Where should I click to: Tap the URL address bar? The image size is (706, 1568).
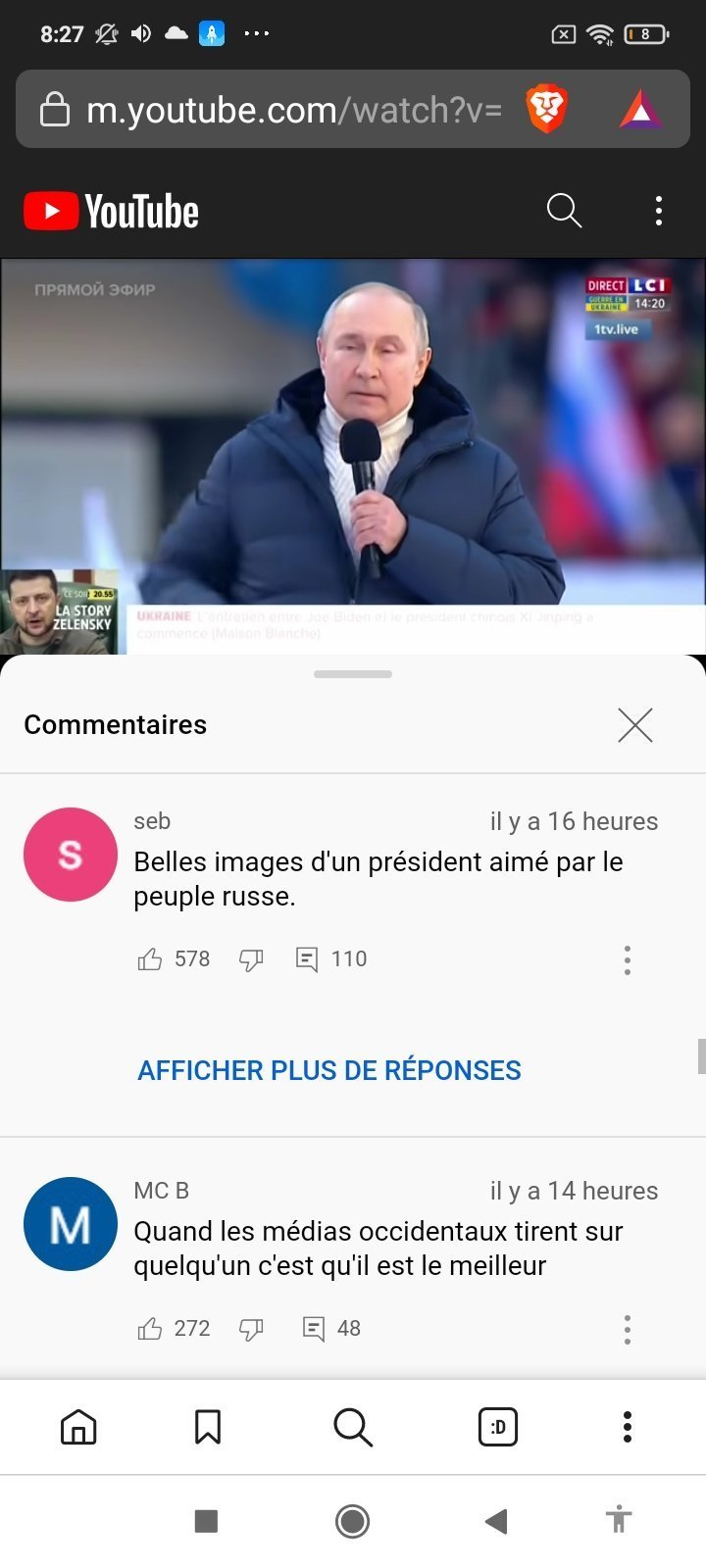pos(272,110)
